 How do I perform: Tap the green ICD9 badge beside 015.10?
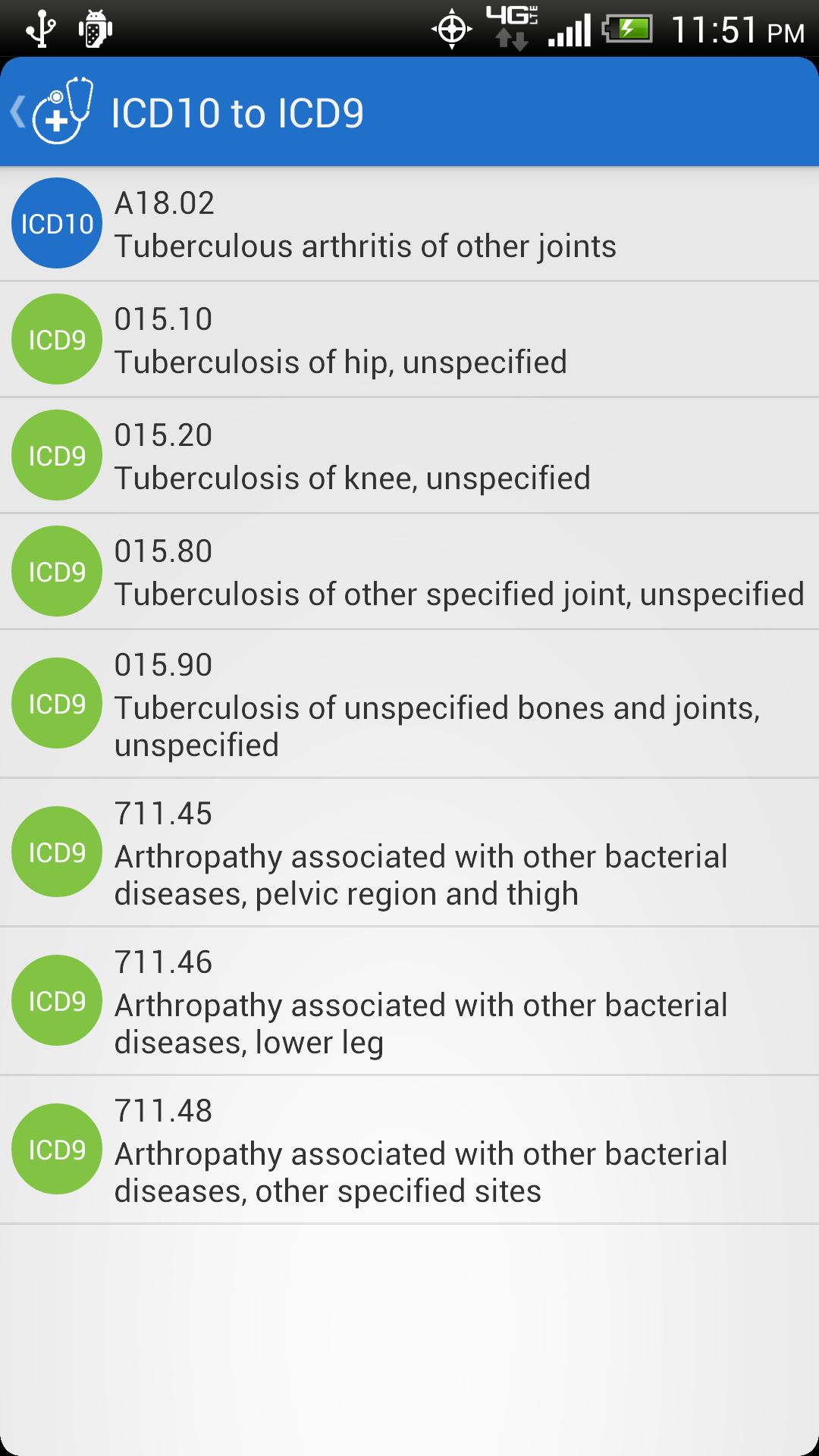(56, 339)
